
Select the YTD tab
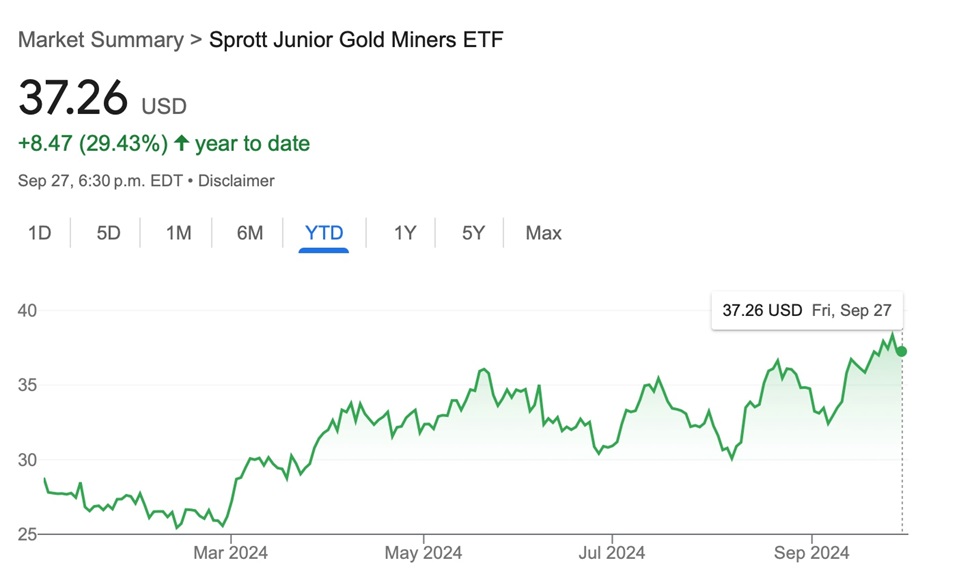324,233
